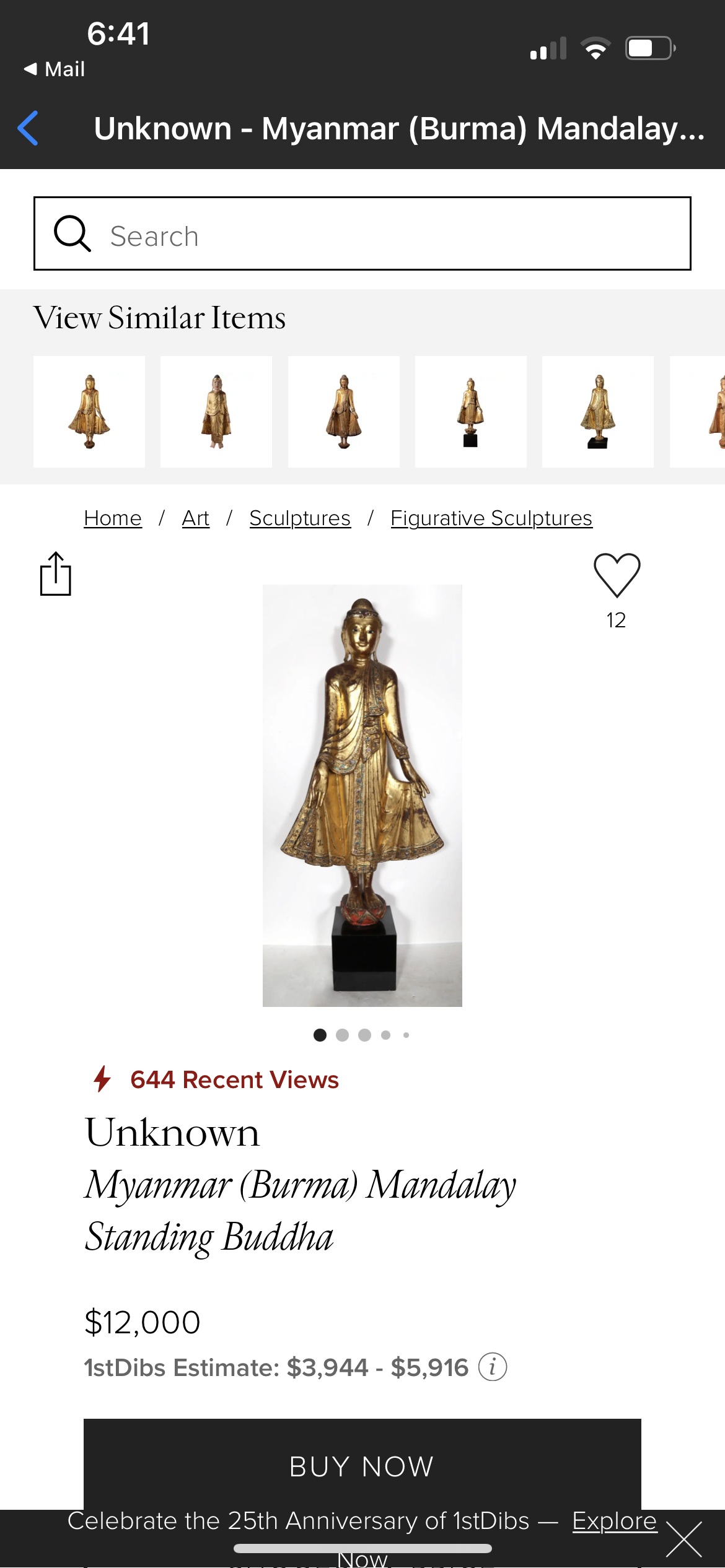Viewport: 725px width, 1568px height.
Task: Return to Mail app
Action: (x=55, y=69)
